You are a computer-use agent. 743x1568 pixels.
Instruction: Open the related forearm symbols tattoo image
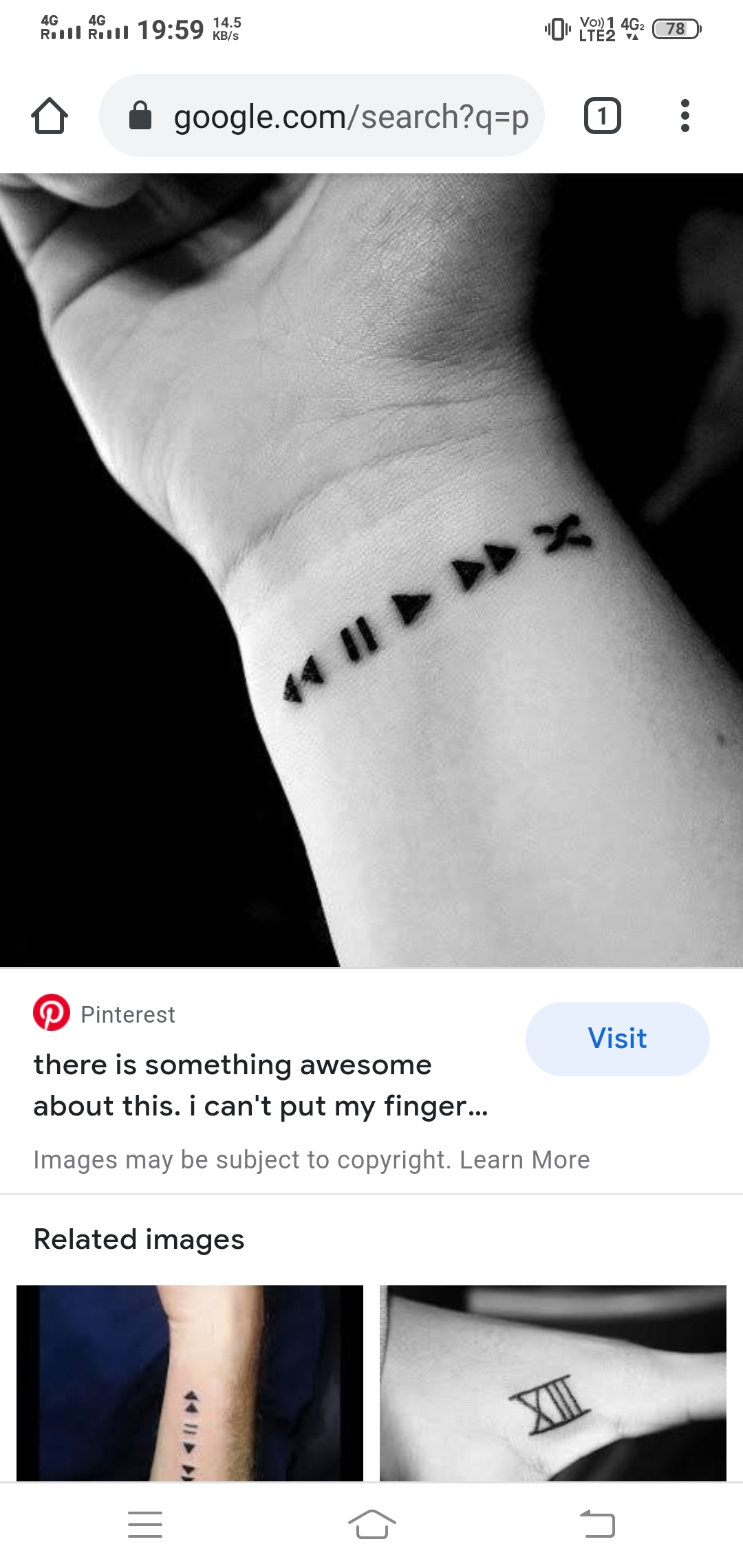[190, 1382]
